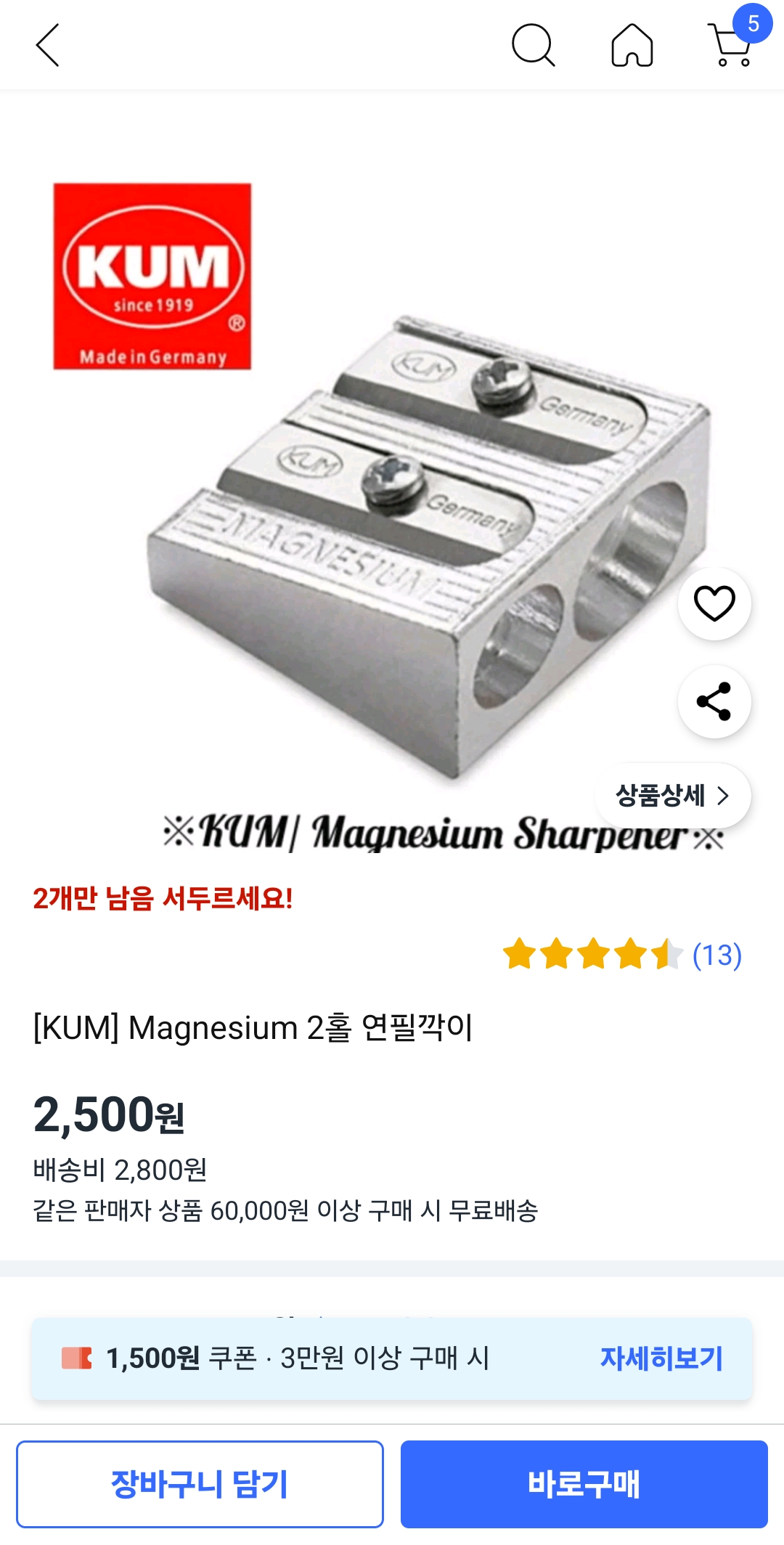Go back to the previous page
784x1545 pixels.
pyautogui.click(x=48, y=46)
